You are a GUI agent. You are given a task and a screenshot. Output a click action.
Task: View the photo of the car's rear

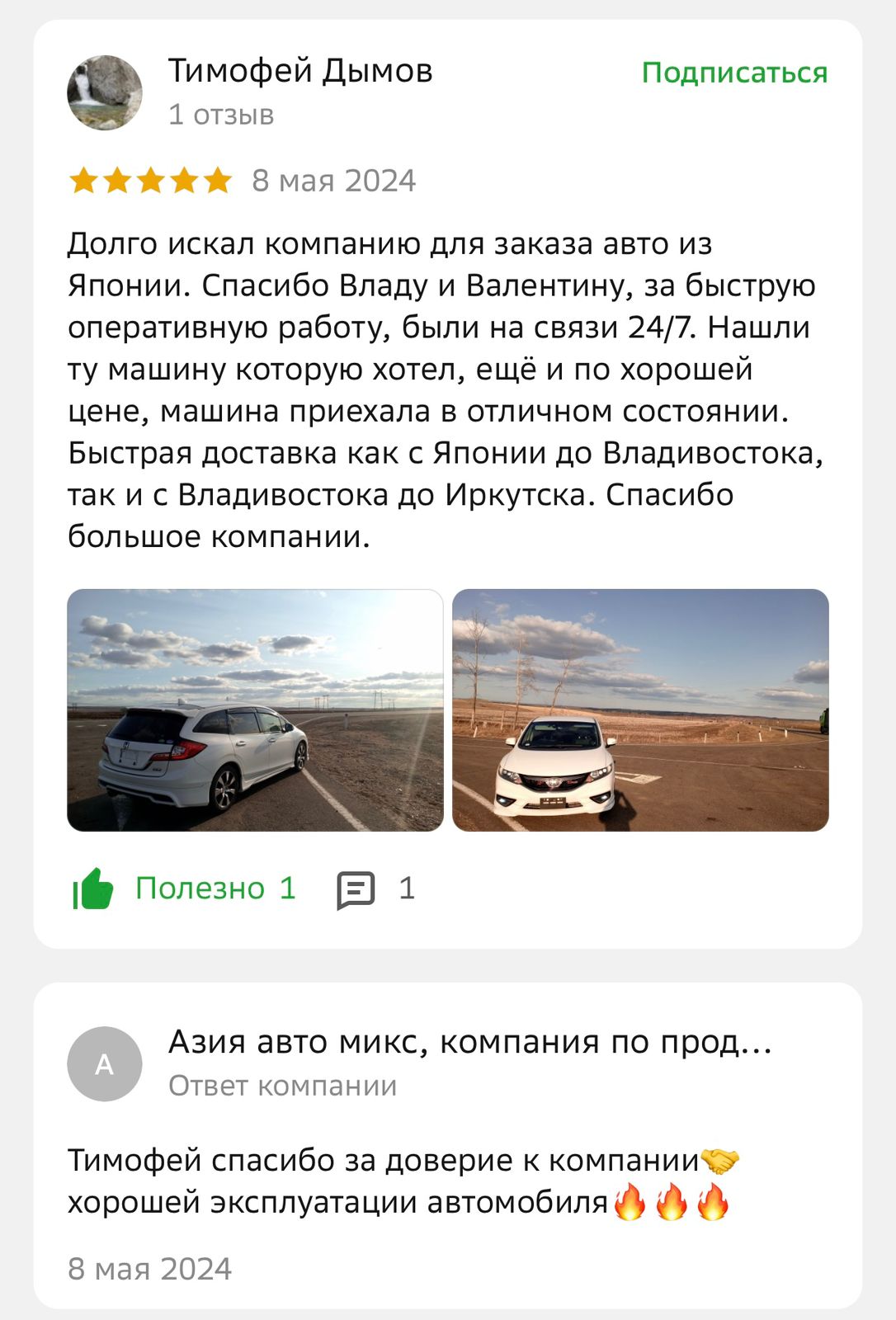[255, 709]
